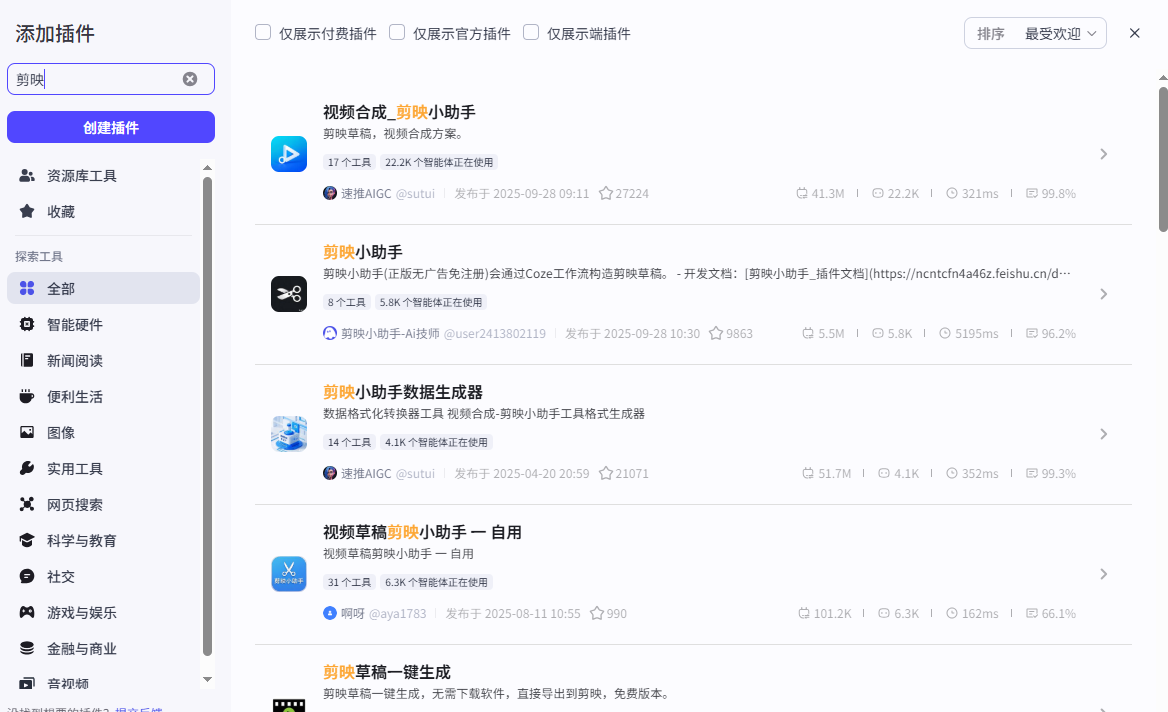Show 图像 plugins
This screenshot has height=712, width=1168.
61,433
